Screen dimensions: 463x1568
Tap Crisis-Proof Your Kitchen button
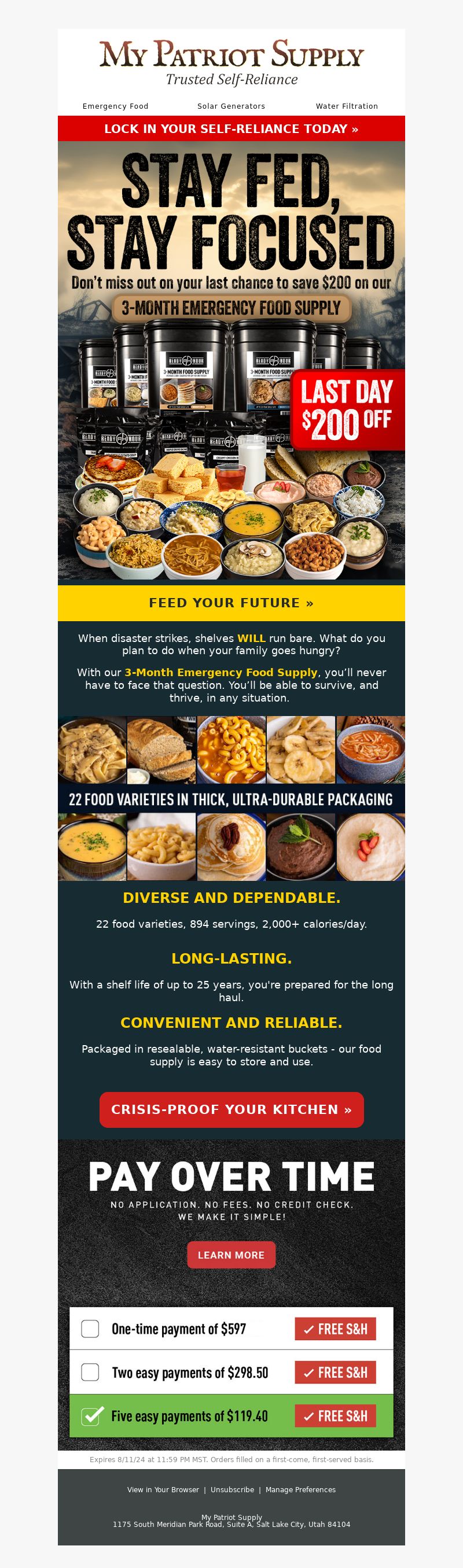tap(231, 1109)
